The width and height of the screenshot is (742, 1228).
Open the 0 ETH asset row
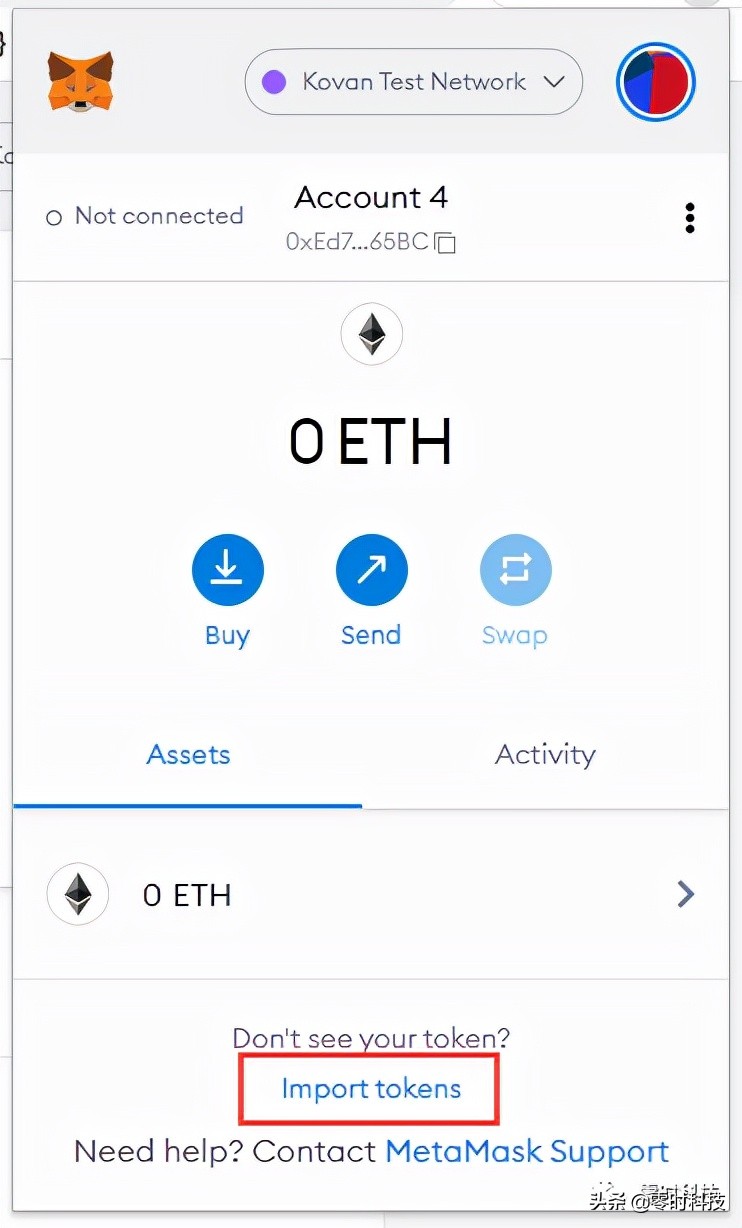pyautogui.click(x=370, y=894)
